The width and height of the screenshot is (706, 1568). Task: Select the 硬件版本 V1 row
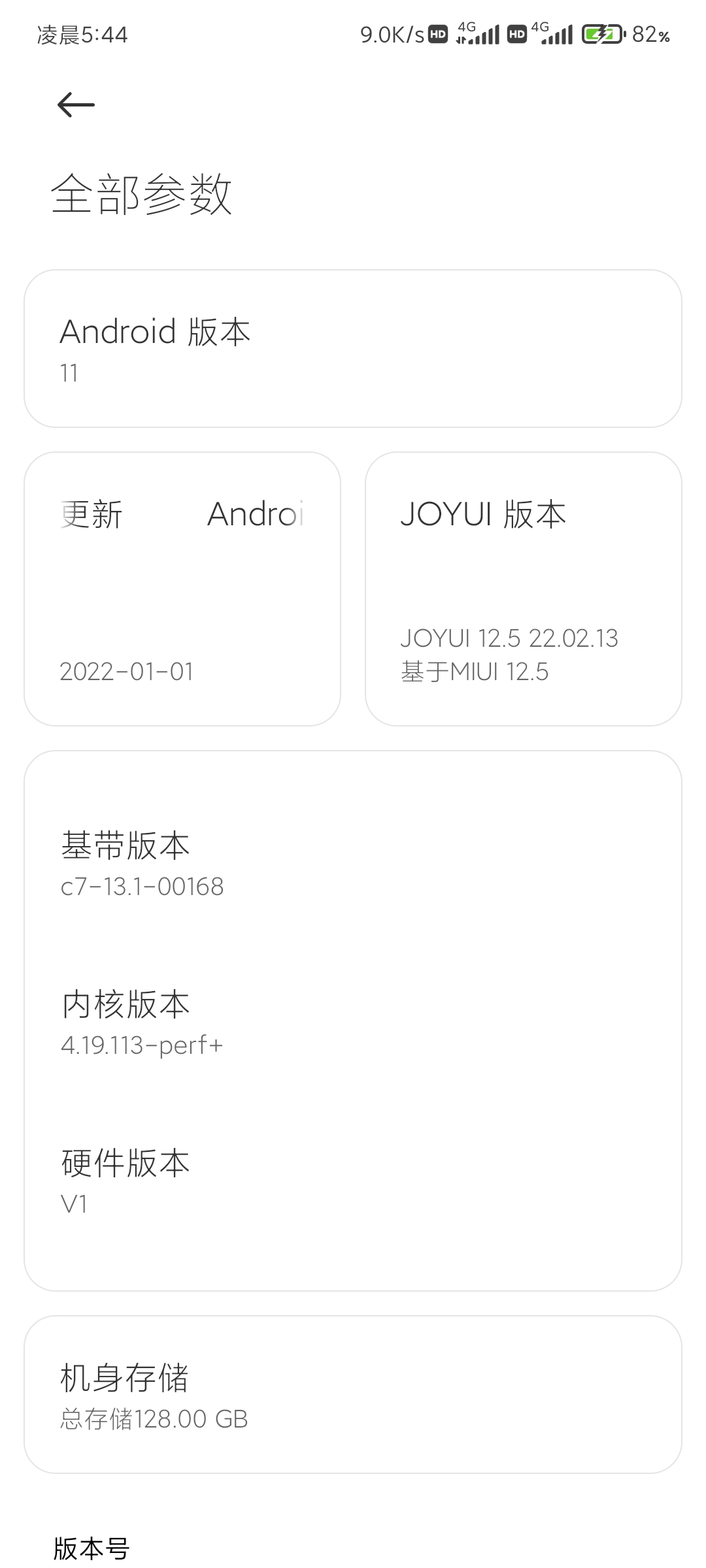353,1181
